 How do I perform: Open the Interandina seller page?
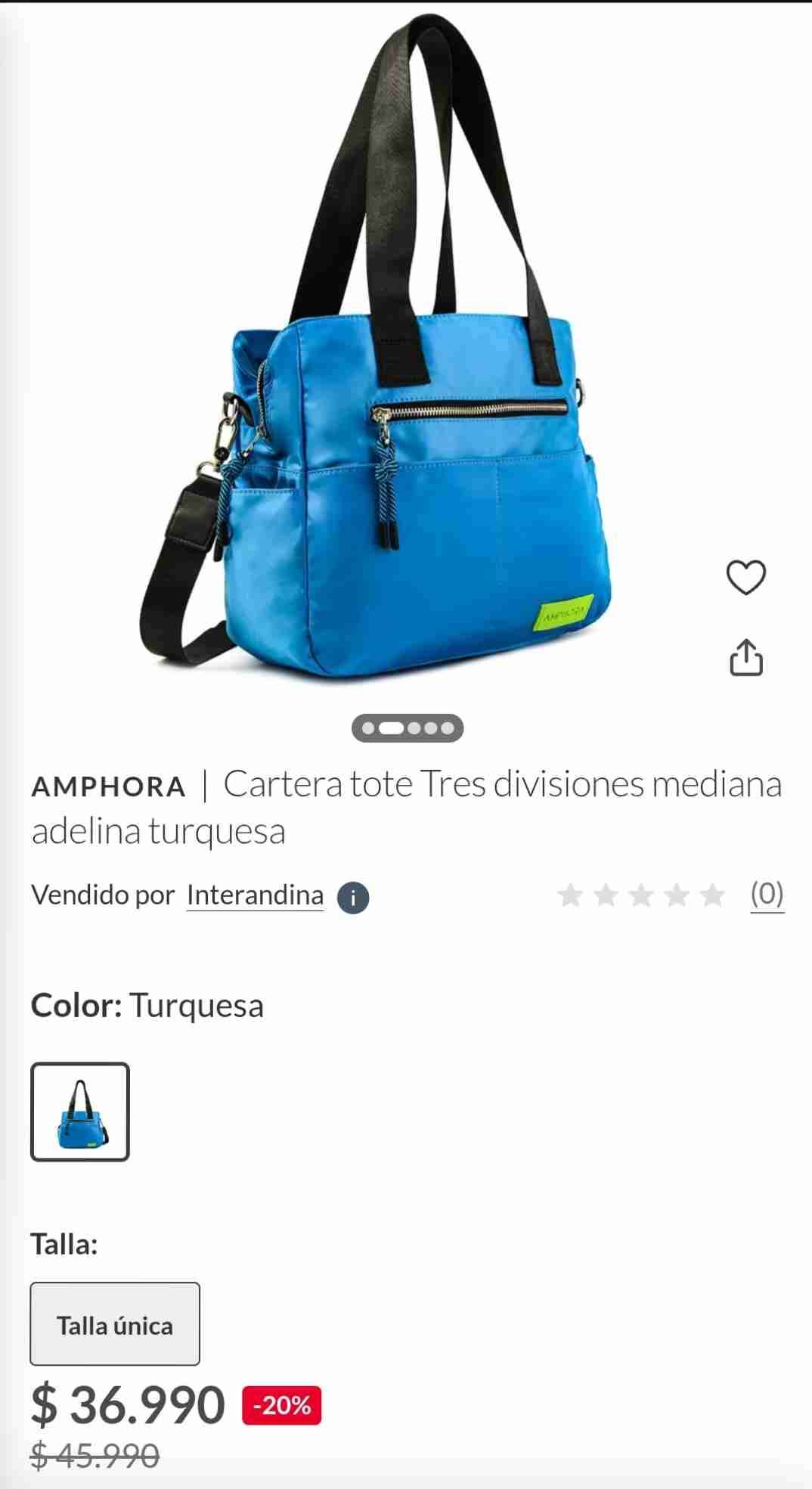[x=254, y=895]
